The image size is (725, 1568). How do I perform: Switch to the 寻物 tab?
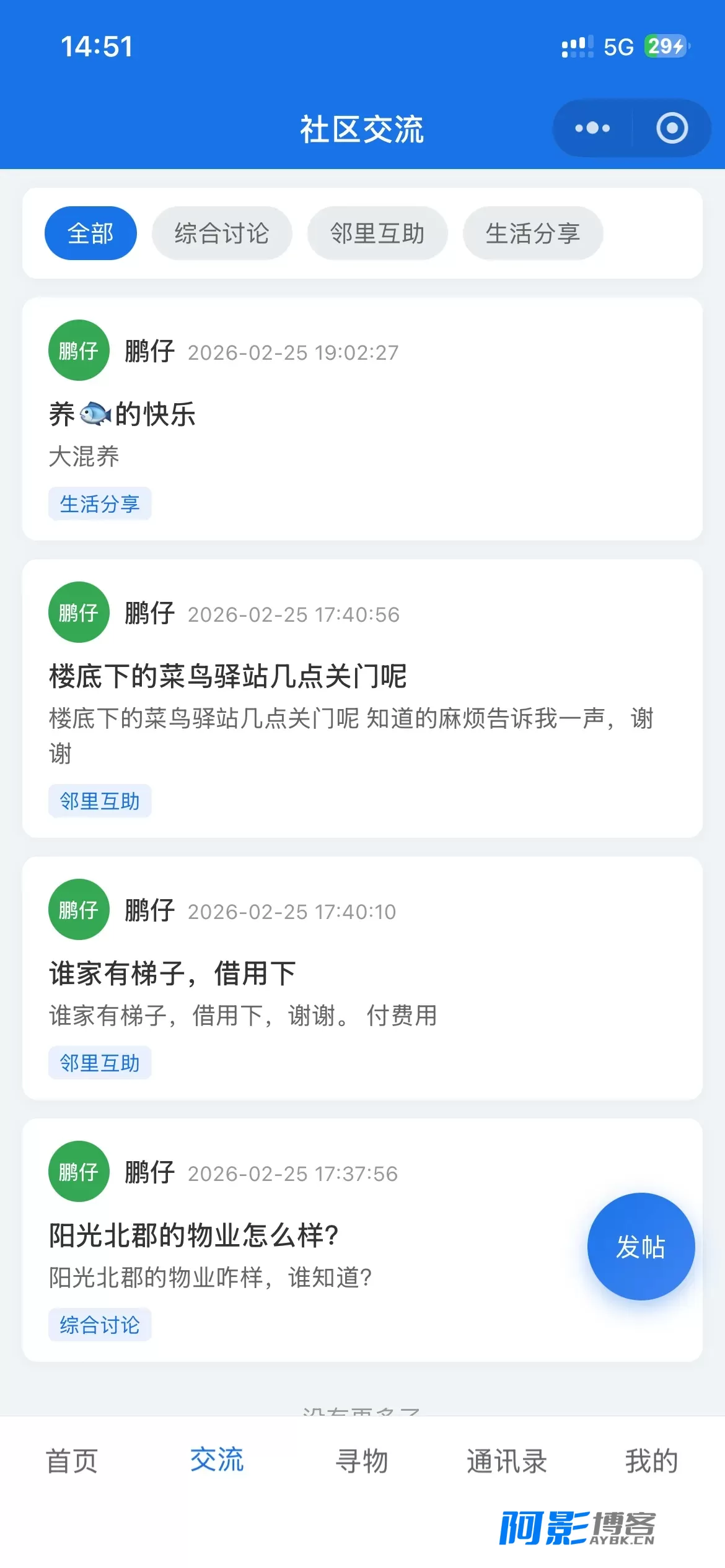pos(362,1461)
